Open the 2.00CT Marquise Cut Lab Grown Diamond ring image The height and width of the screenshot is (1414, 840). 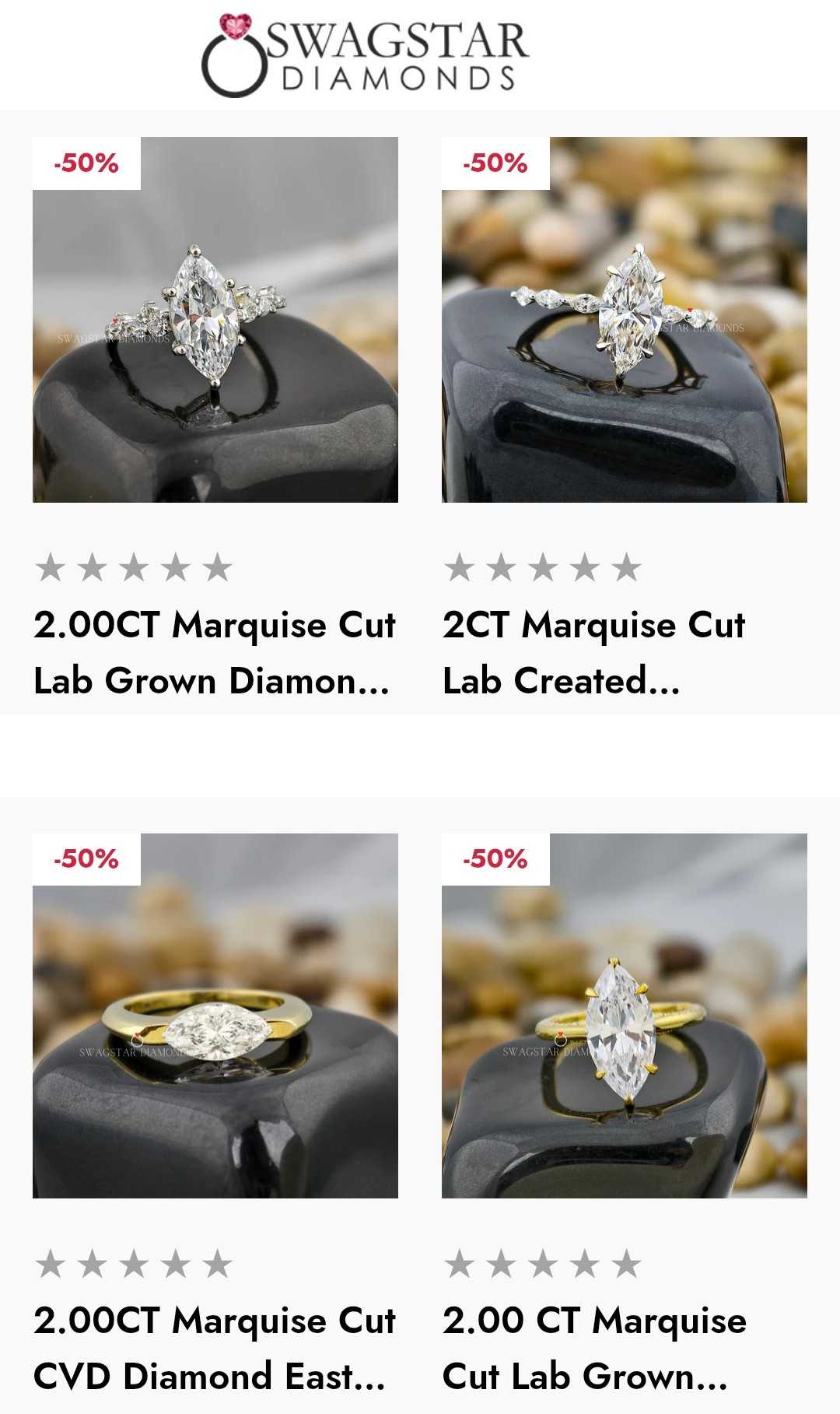(x=215, y=319)
